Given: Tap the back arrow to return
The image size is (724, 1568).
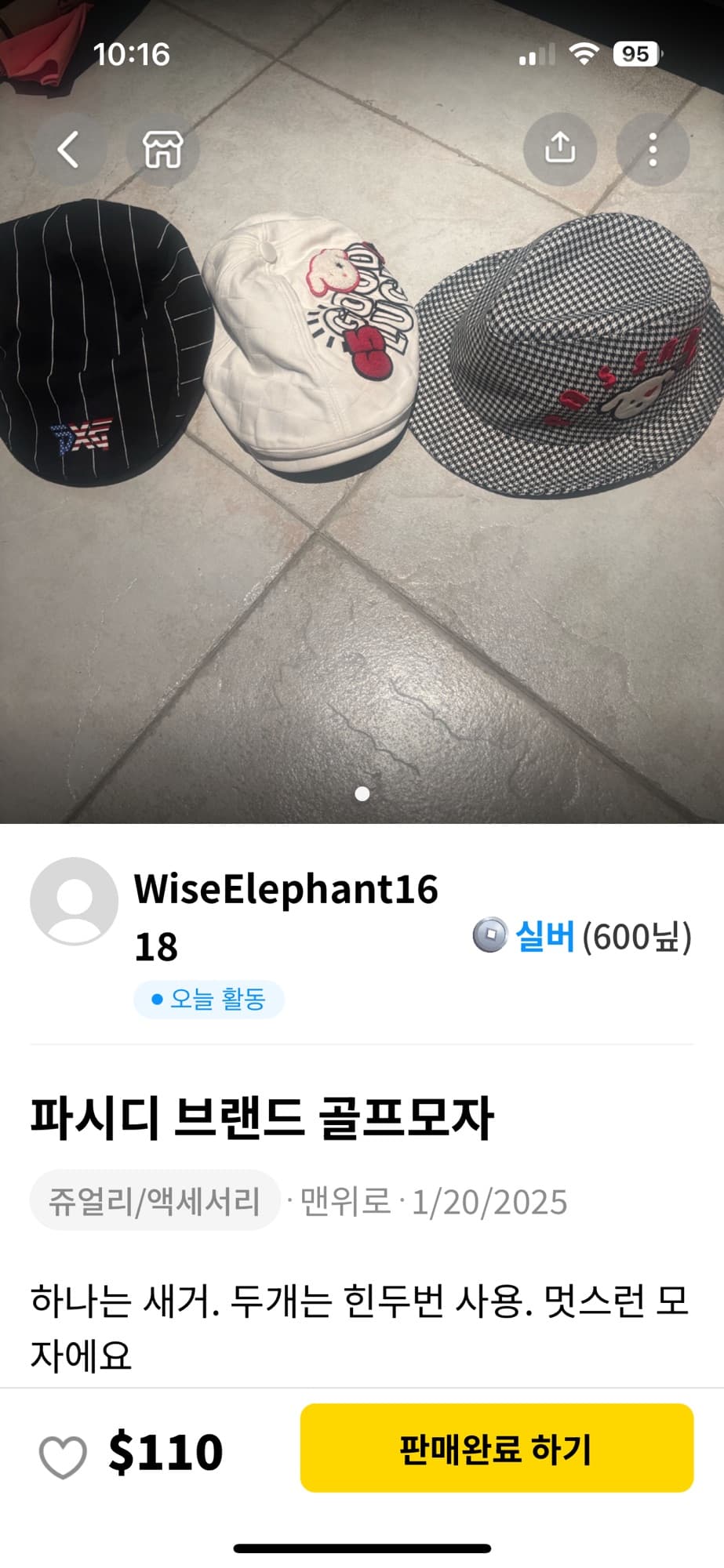Looking at the screenshot, I should [x=68, y=151].
